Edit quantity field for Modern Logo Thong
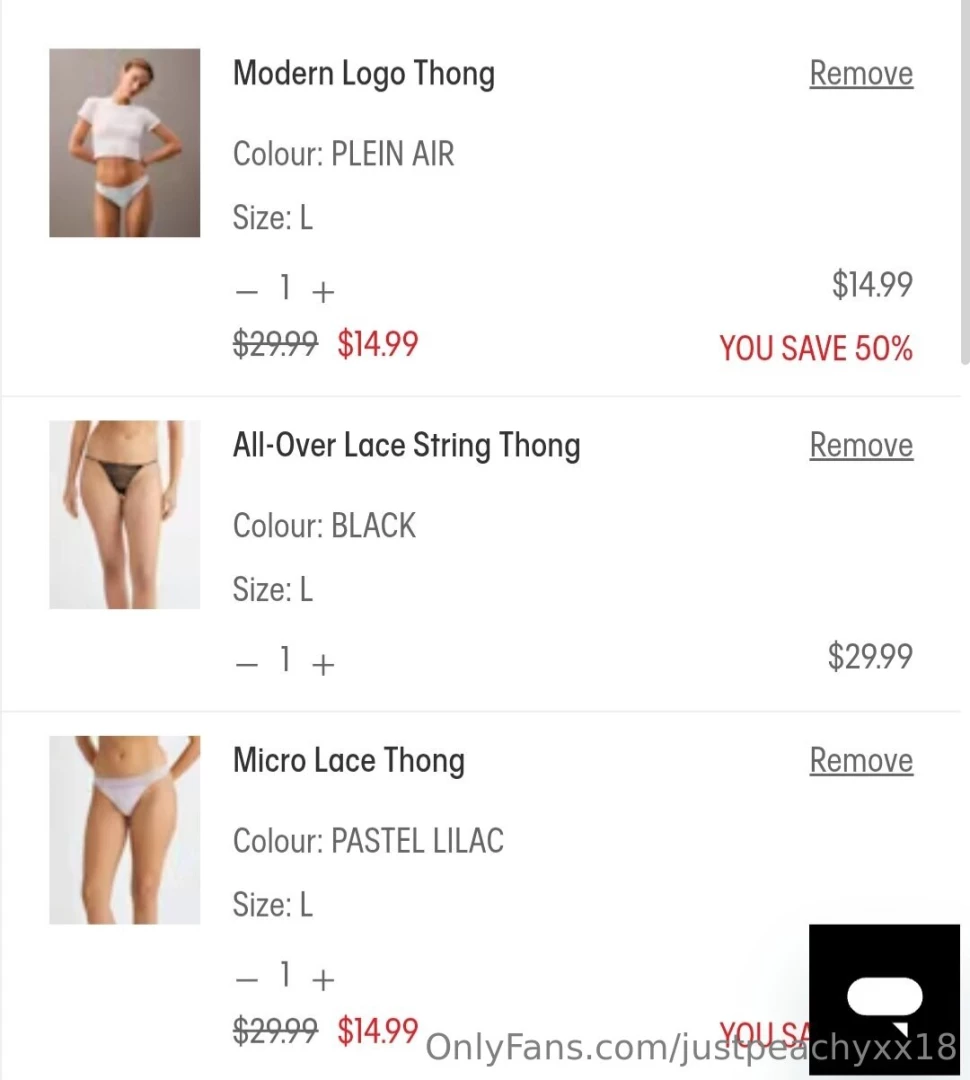Viewport: 970px width, 1080px height. (x=284, y=289)
